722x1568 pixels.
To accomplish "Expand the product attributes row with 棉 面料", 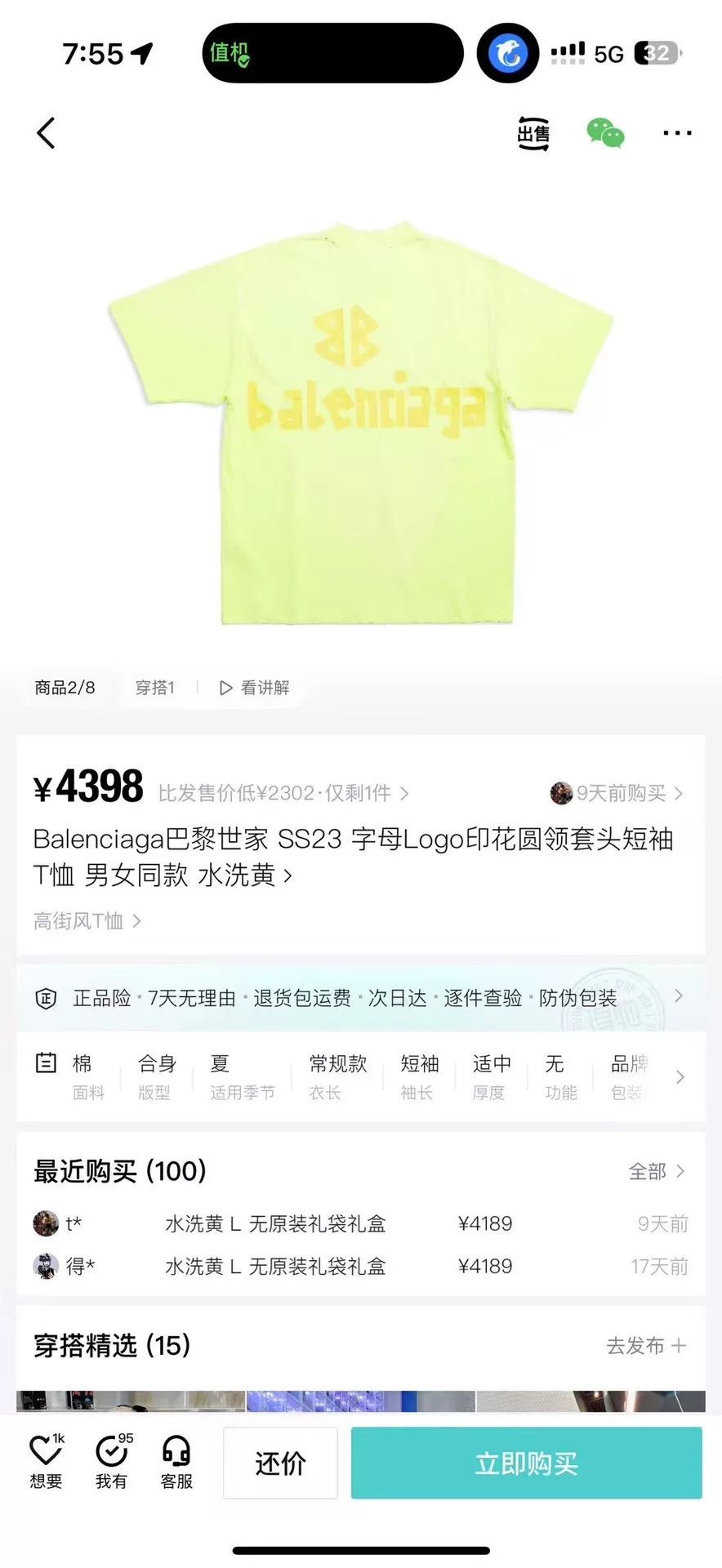I will coord(361,1076).
